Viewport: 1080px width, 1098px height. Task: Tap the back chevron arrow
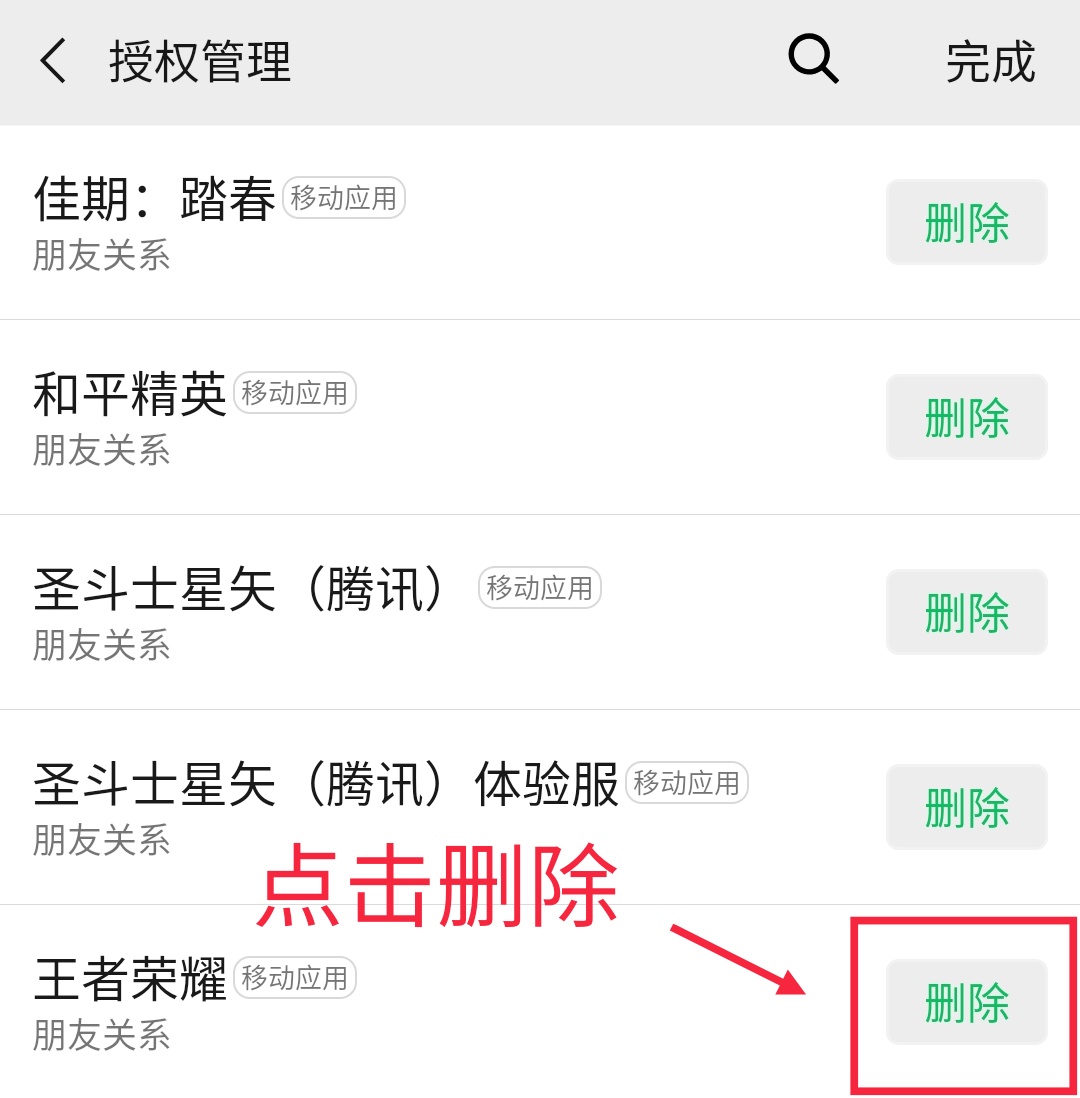pos(52,62)
